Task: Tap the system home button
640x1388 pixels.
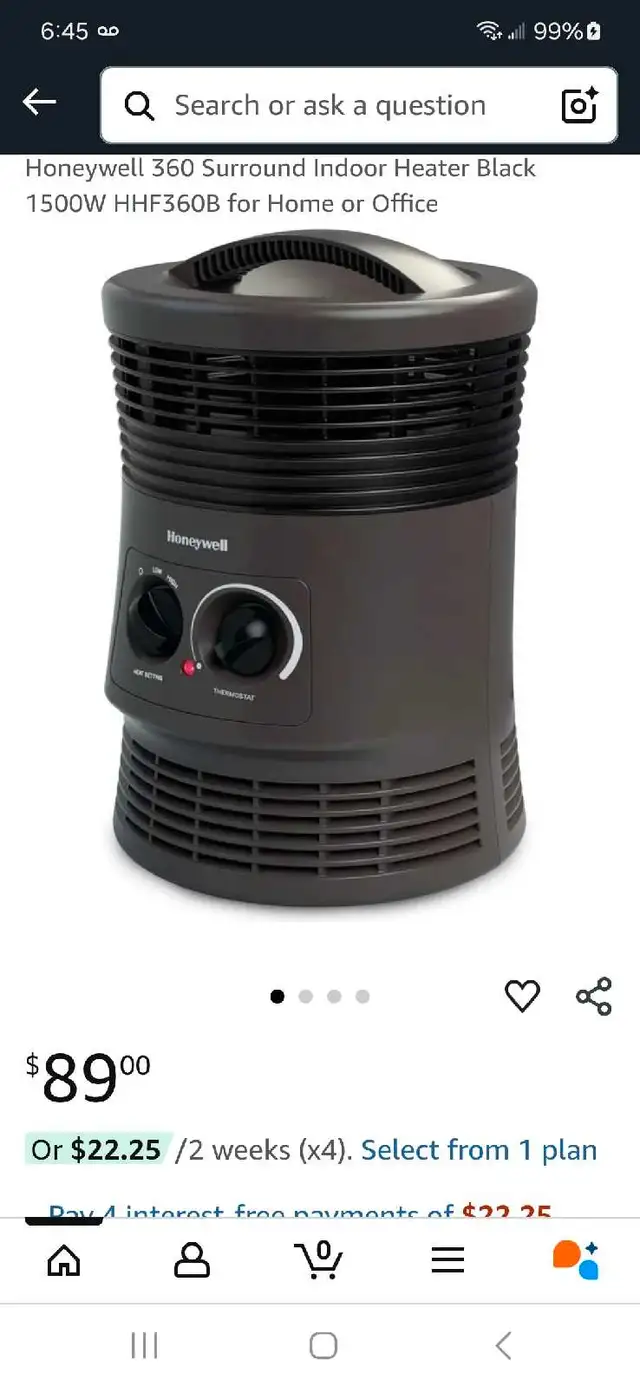Action: (323, 1345)
